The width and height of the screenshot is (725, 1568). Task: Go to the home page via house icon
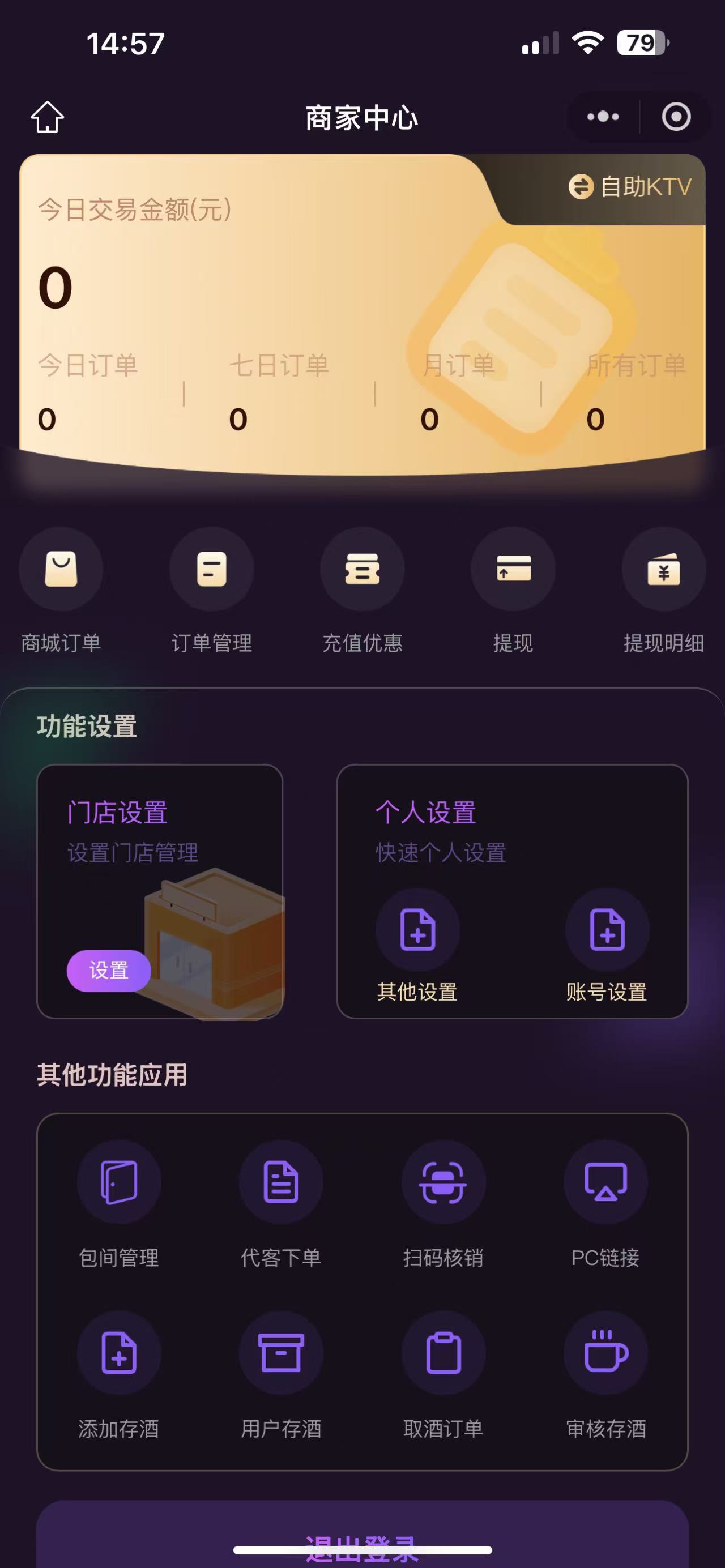(x=48, y=117)
